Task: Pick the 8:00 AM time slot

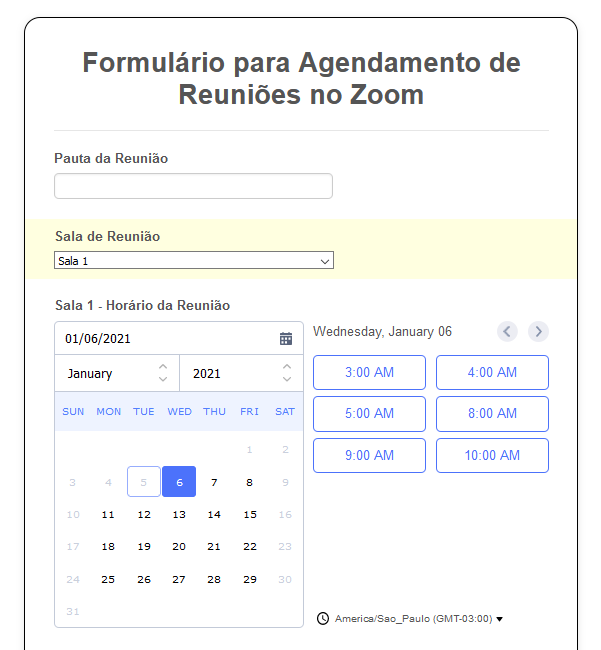Action: (x=492, y=414)
